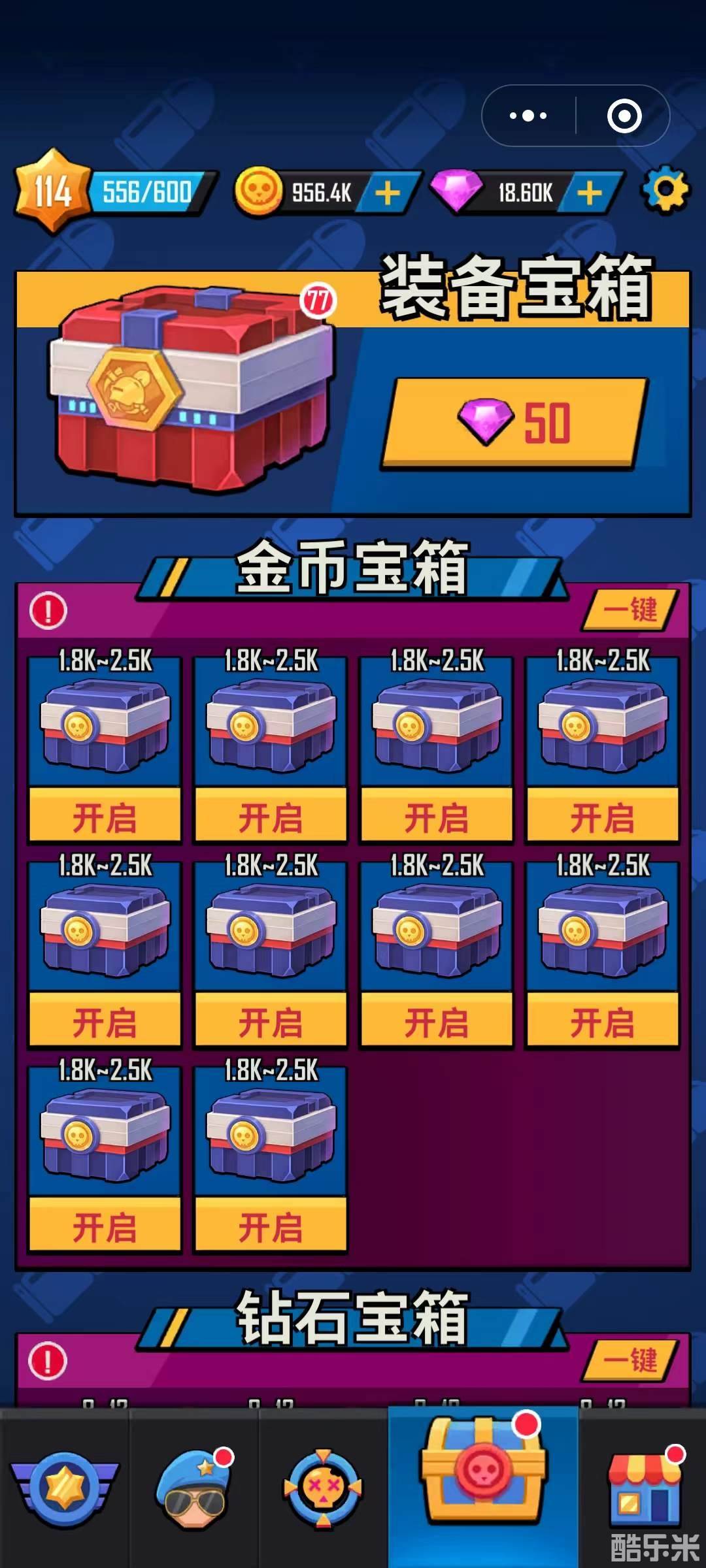This screenshot has height=1568, width=706.
Task: Tap 一键 button in 金币宝箱 section
Action: [630, 610]
